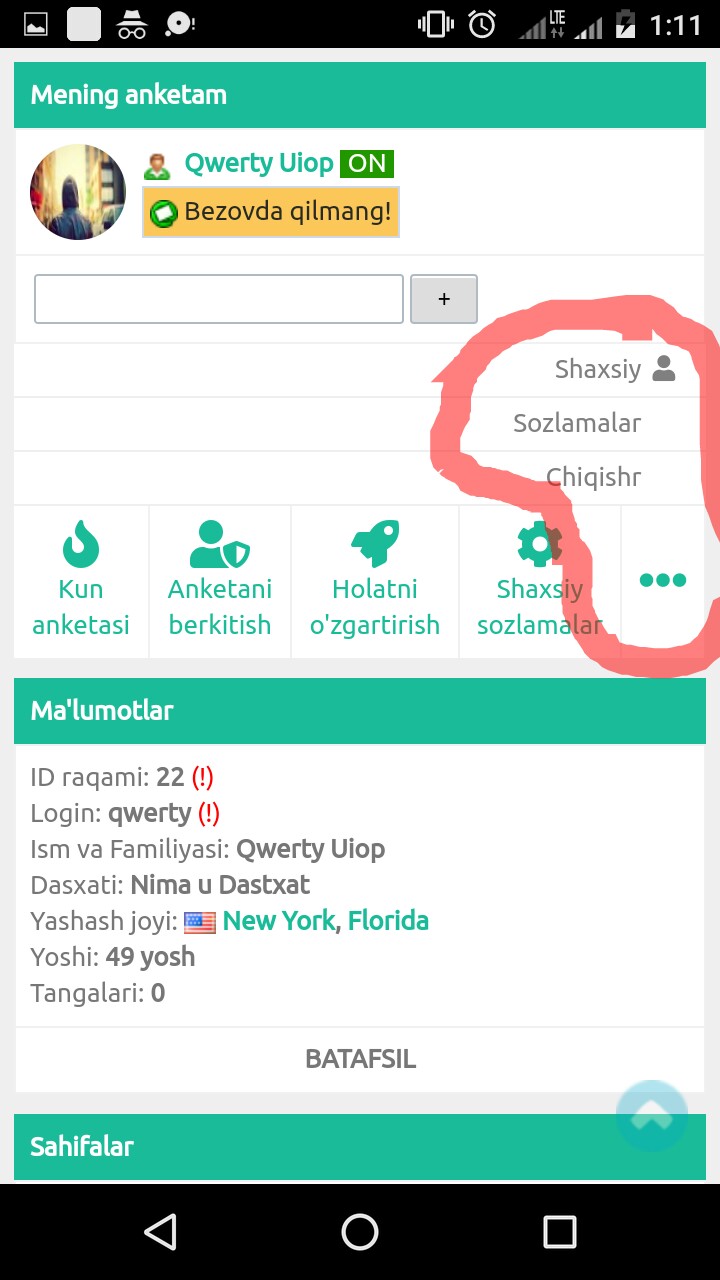
Task: Tap the plus button beside the field
Action: [444, 299]
